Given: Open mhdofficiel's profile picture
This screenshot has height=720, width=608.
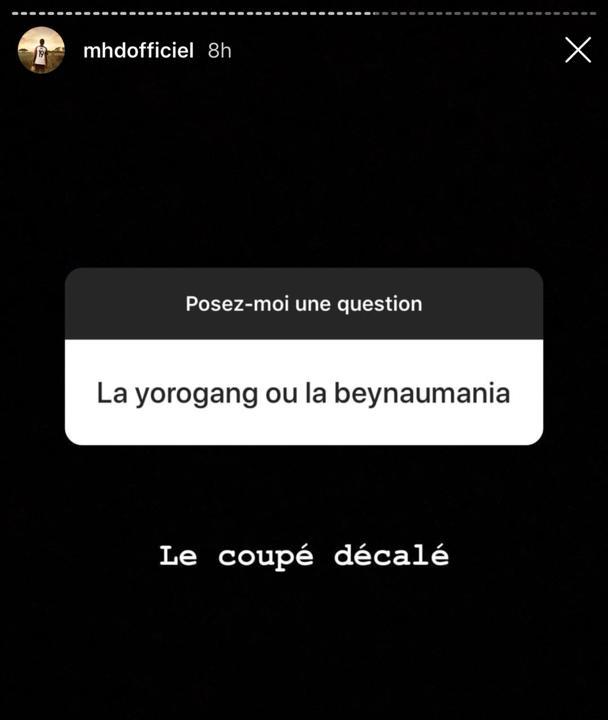Looking at the screenshot, I should [41, 50].
